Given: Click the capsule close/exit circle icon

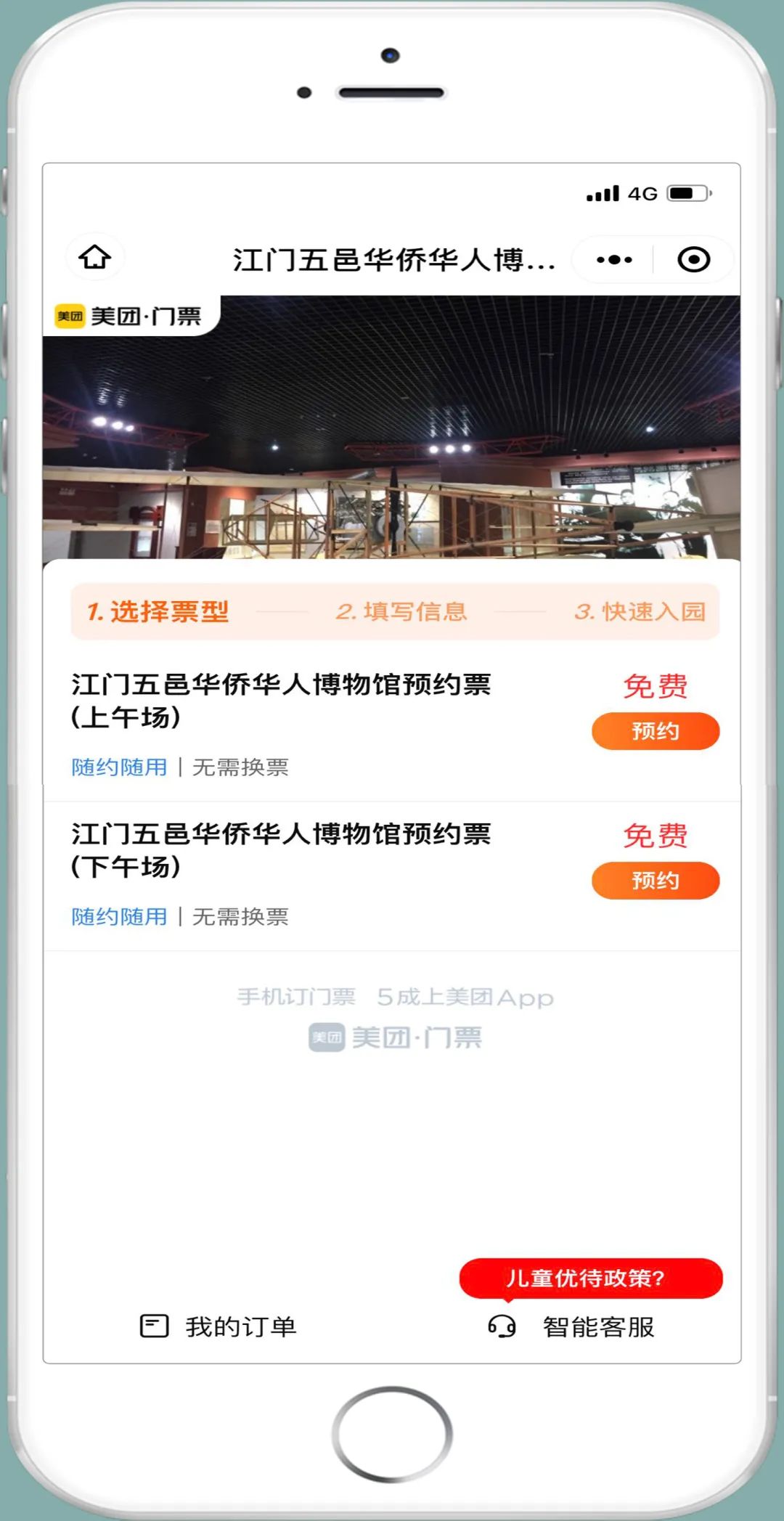Looking at the screenshot, I should pos(693,258).
